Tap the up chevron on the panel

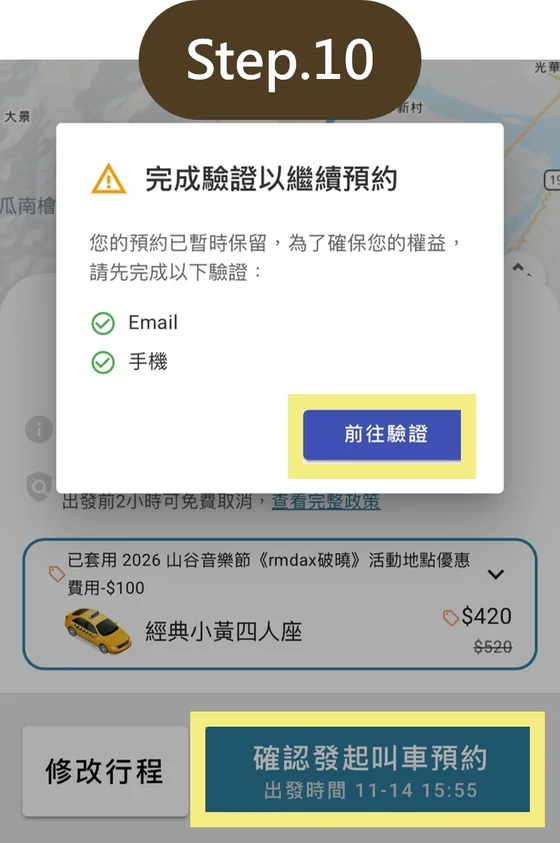[519, 268]
